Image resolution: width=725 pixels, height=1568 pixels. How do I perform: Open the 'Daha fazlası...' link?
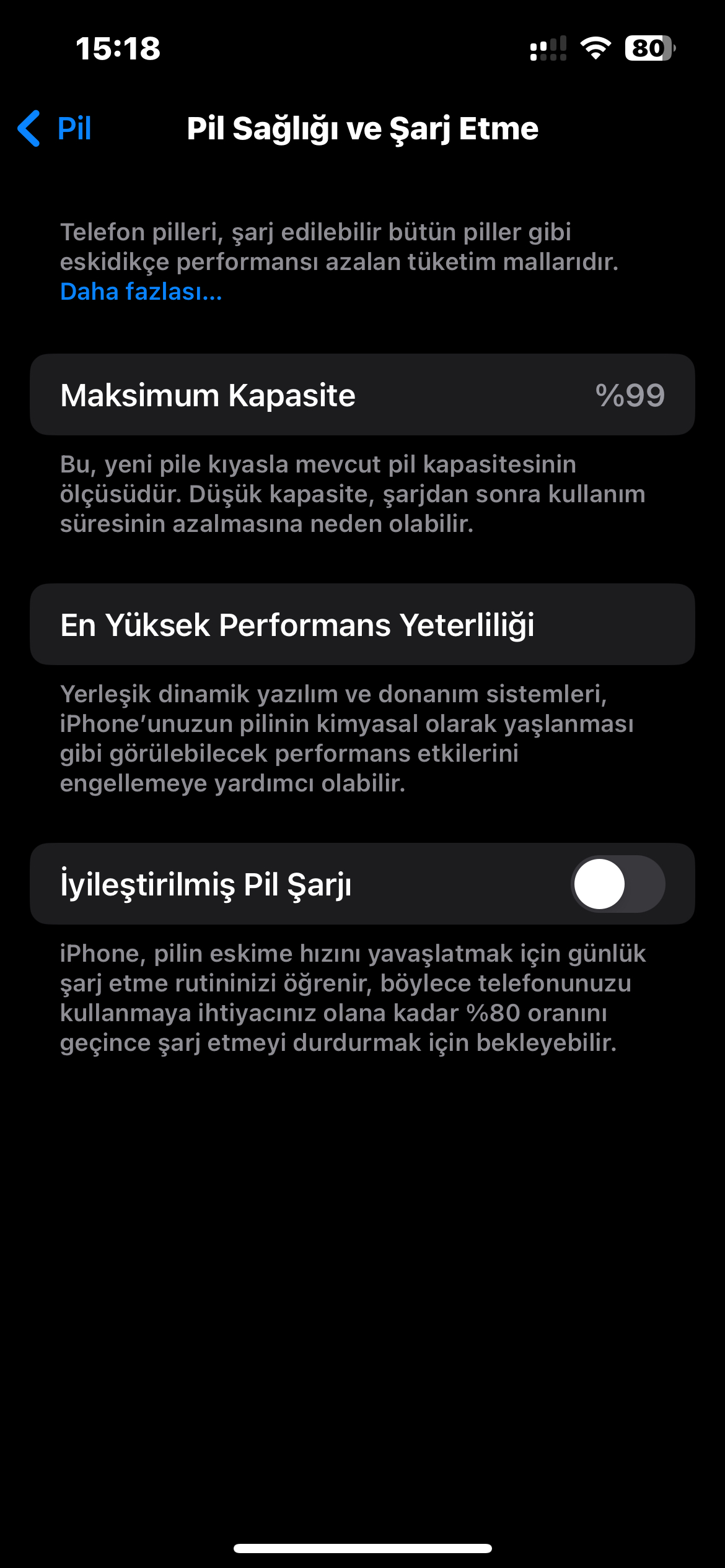tap(141, 292)
